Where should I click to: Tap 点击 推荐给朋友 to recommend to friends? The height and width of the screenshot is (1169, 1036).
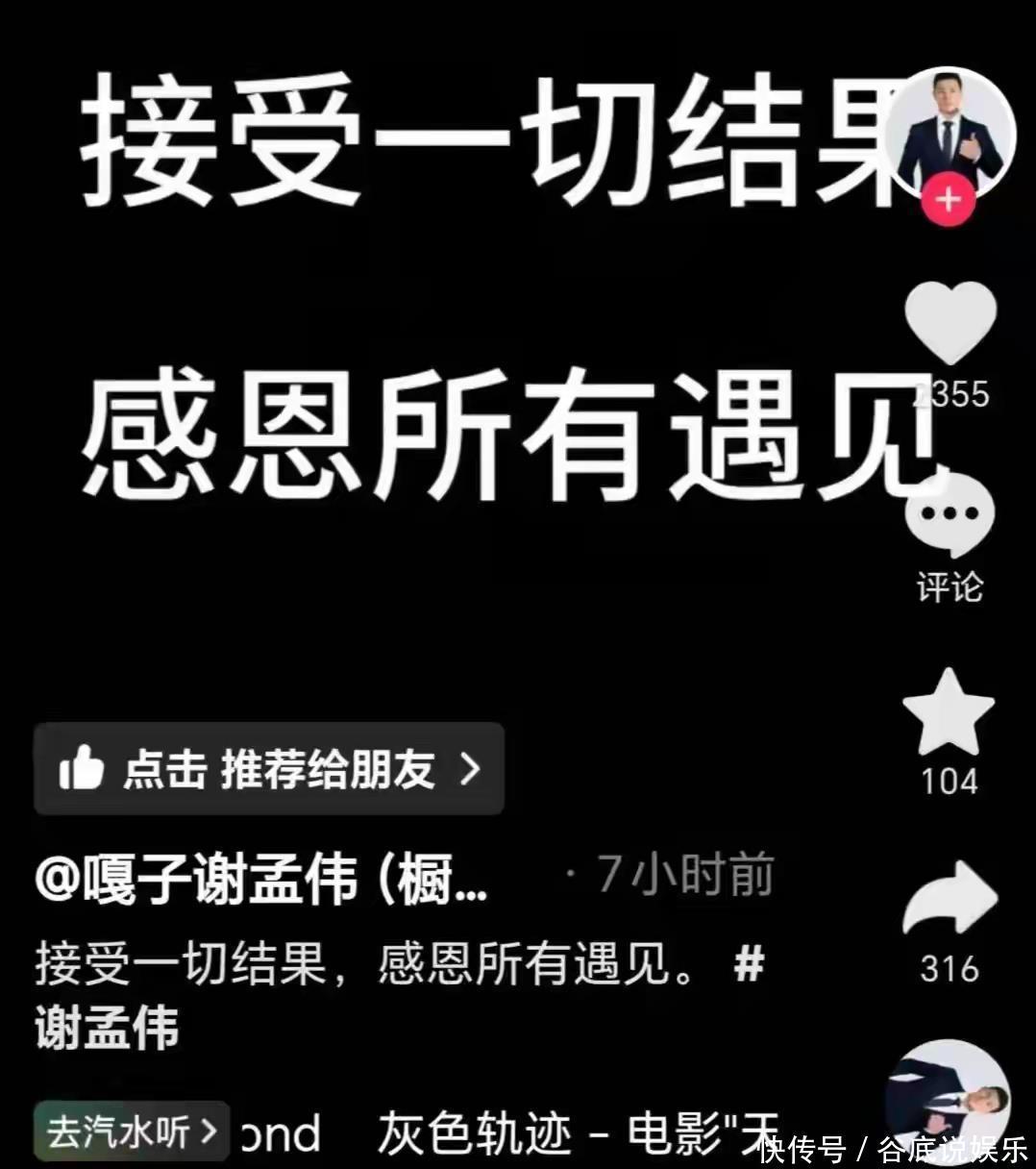tap(269, 769)
